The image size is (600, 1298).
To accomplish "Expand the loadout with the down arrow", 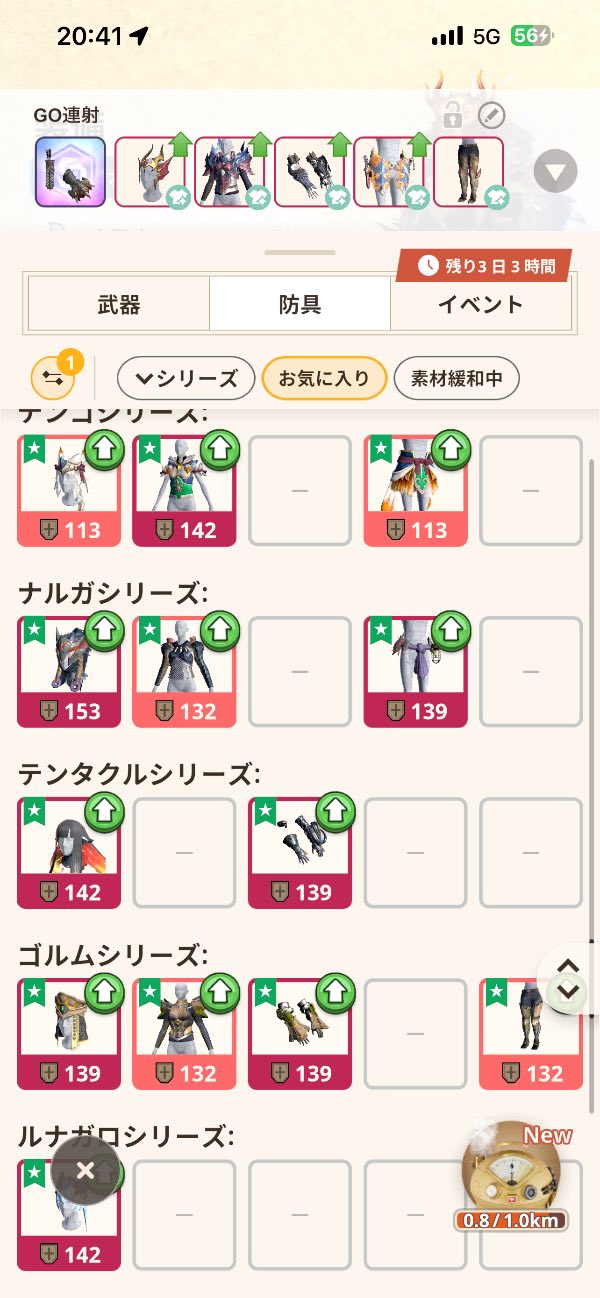I will coord(555,171).
